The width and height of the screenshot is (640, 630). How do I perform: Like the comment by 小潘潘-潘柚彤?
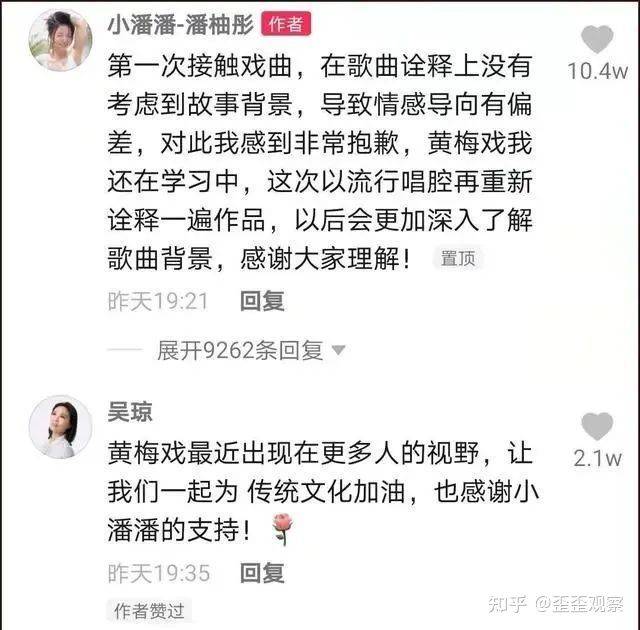click(597, 40)
